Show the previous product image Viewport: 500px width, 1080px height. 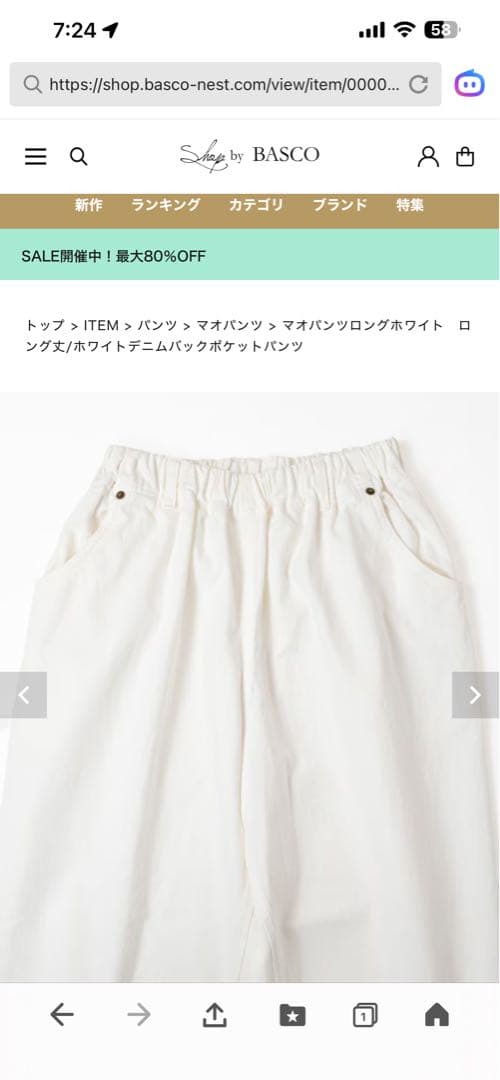(x=23, y=695)
